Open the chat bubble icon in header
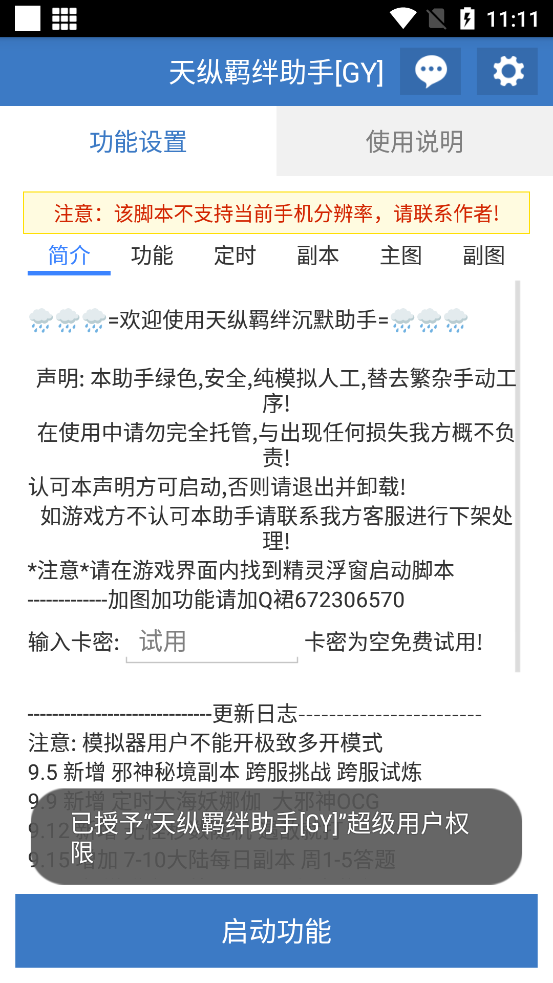The height and width of the screenshot is (983, 553). pos(430,71)
